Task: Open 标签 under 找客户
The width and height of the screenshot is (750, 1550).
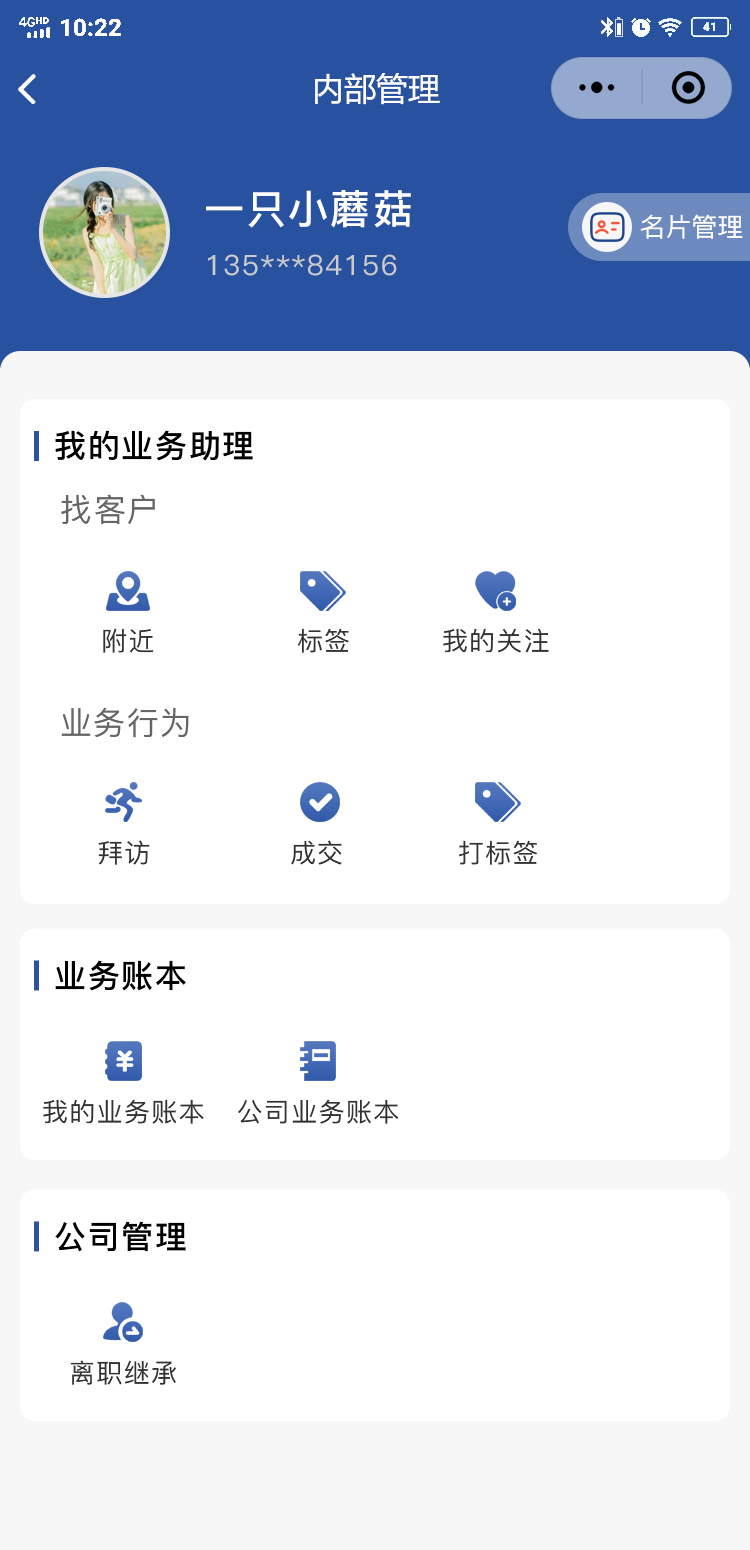Action: pos(323,612)
